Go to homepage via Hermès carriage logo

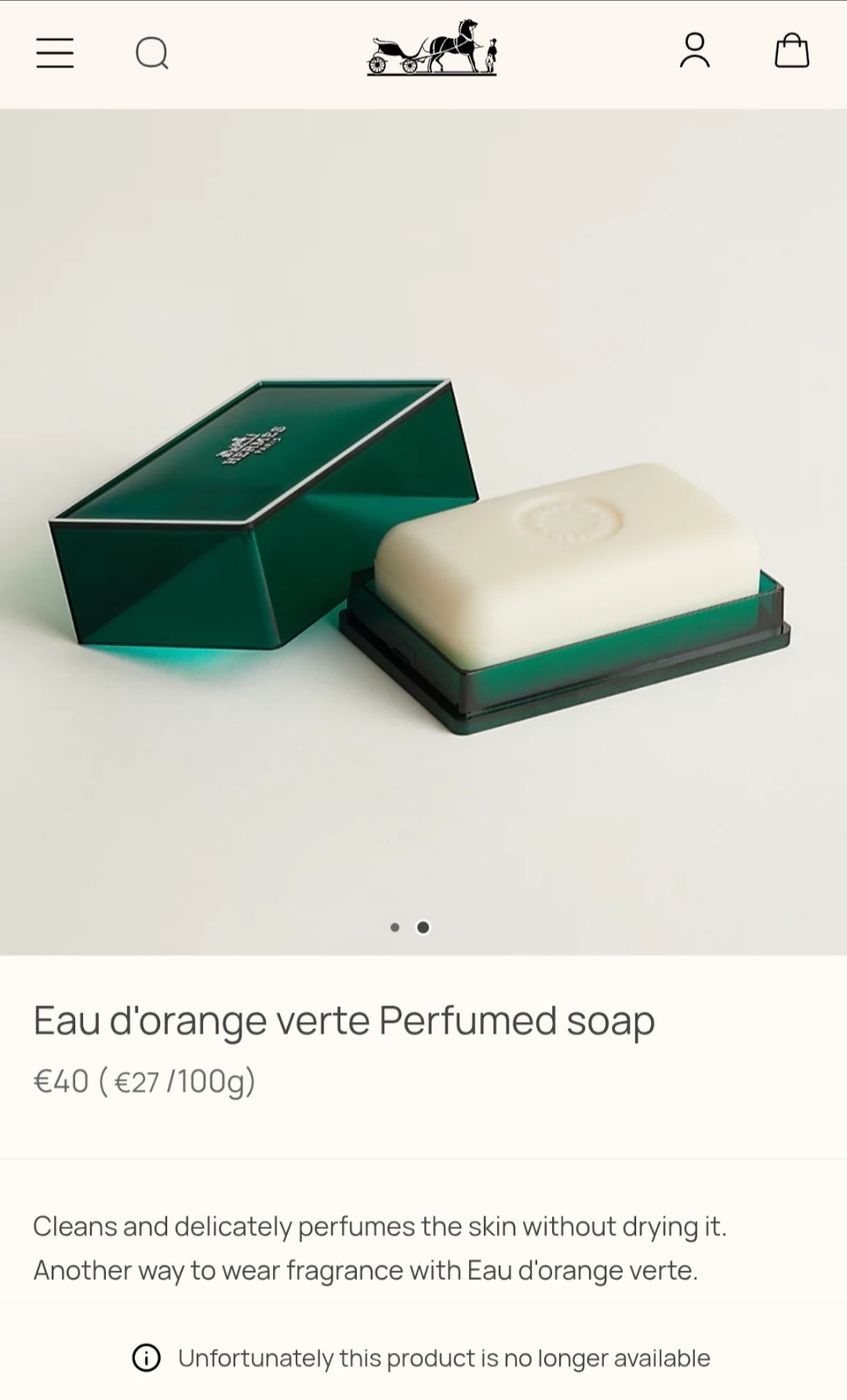[x=431, y=48]
